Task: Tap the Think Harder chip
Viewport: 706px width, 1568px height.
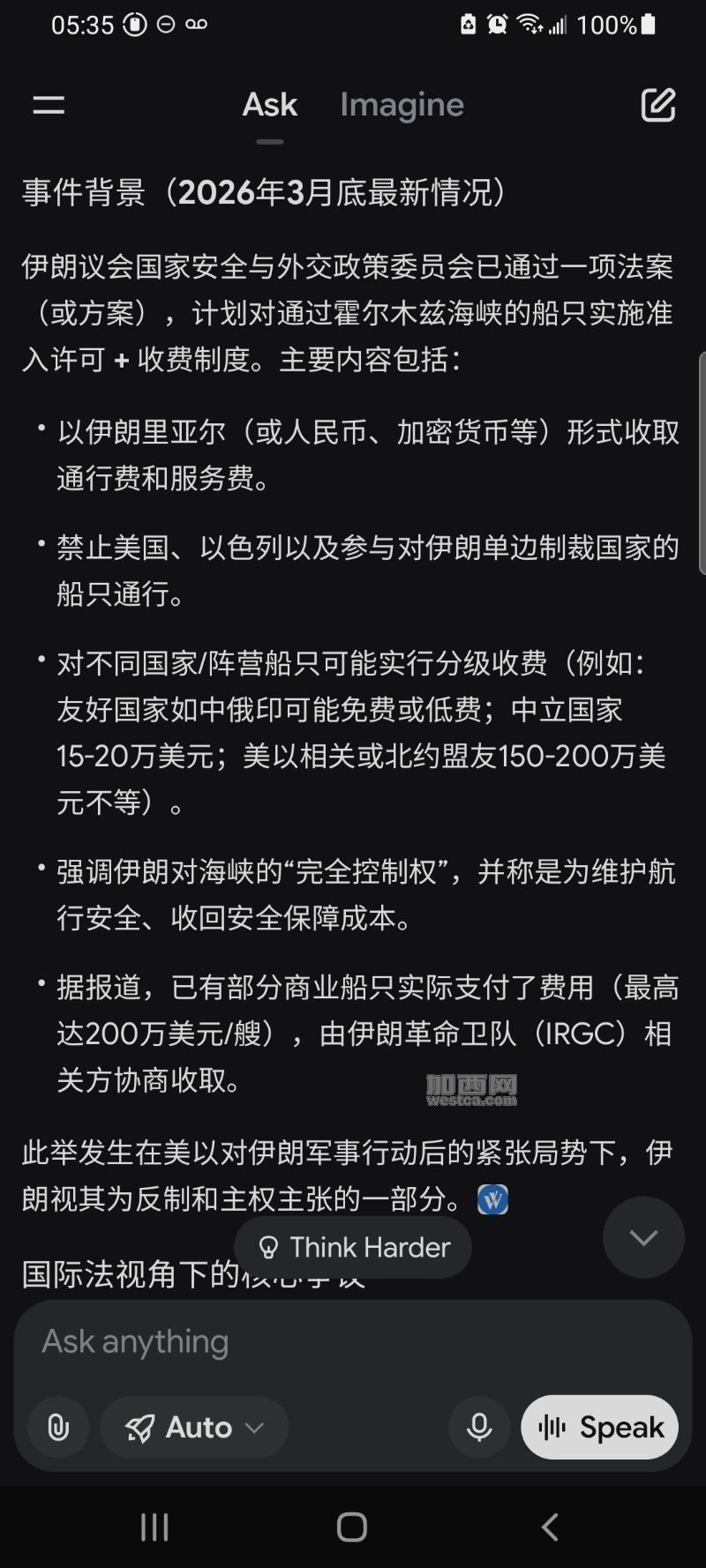Action: click(353, 1247)
